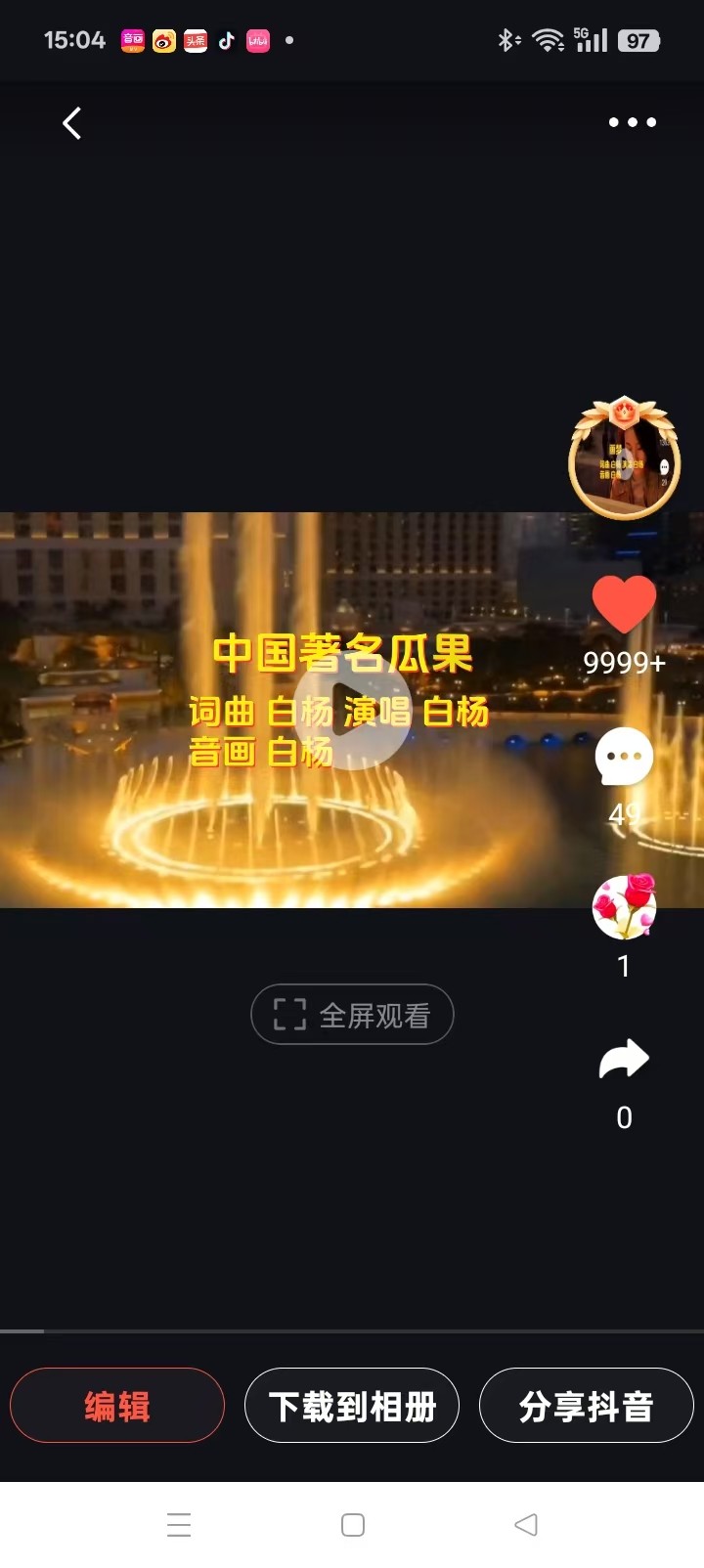Tap the 分享抖音 button
The width and height of the screenshot is (704, 1568).
[x=587, y=1406]
